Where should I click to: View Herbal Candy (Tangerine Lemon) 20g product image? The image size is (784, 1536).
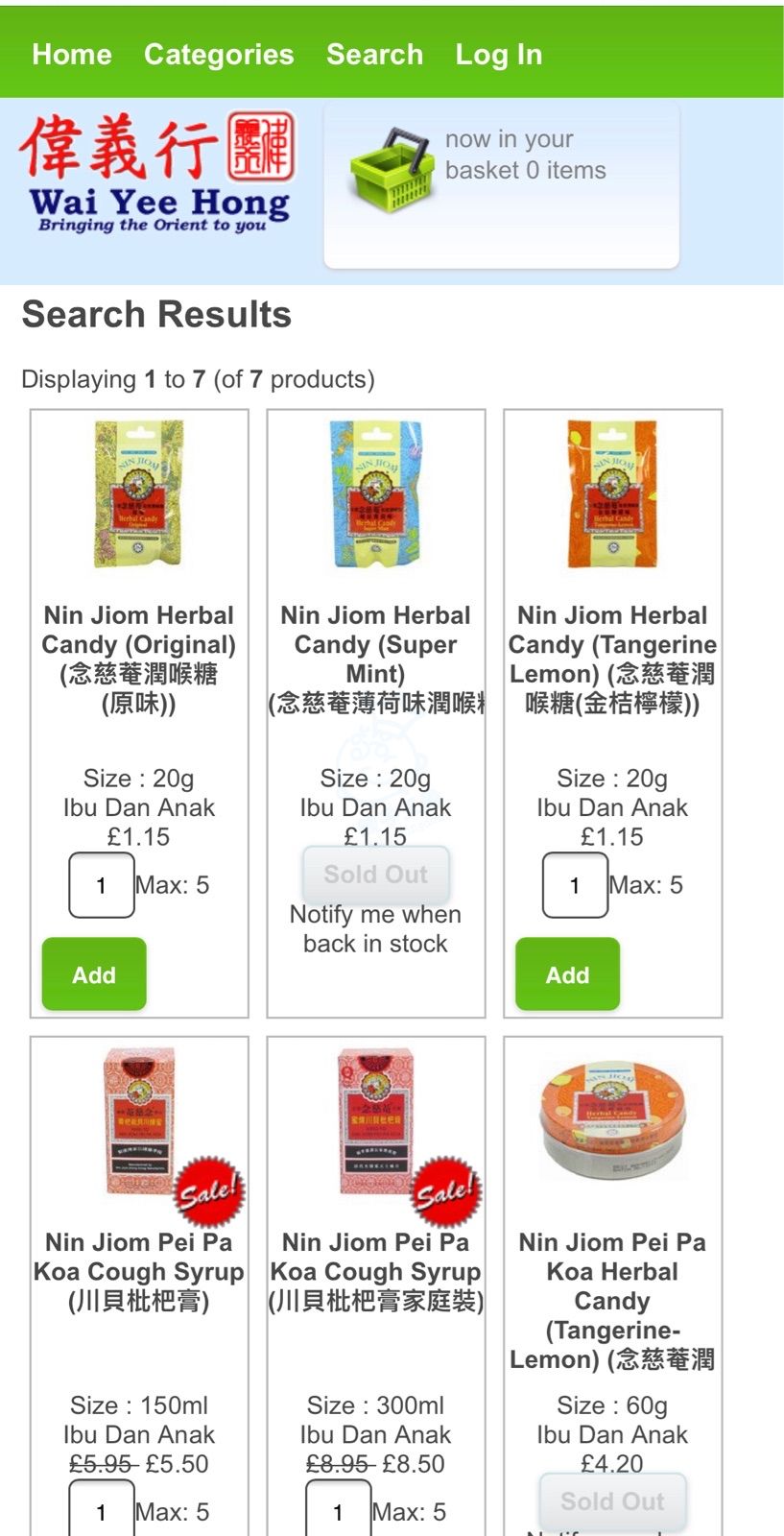612,494
